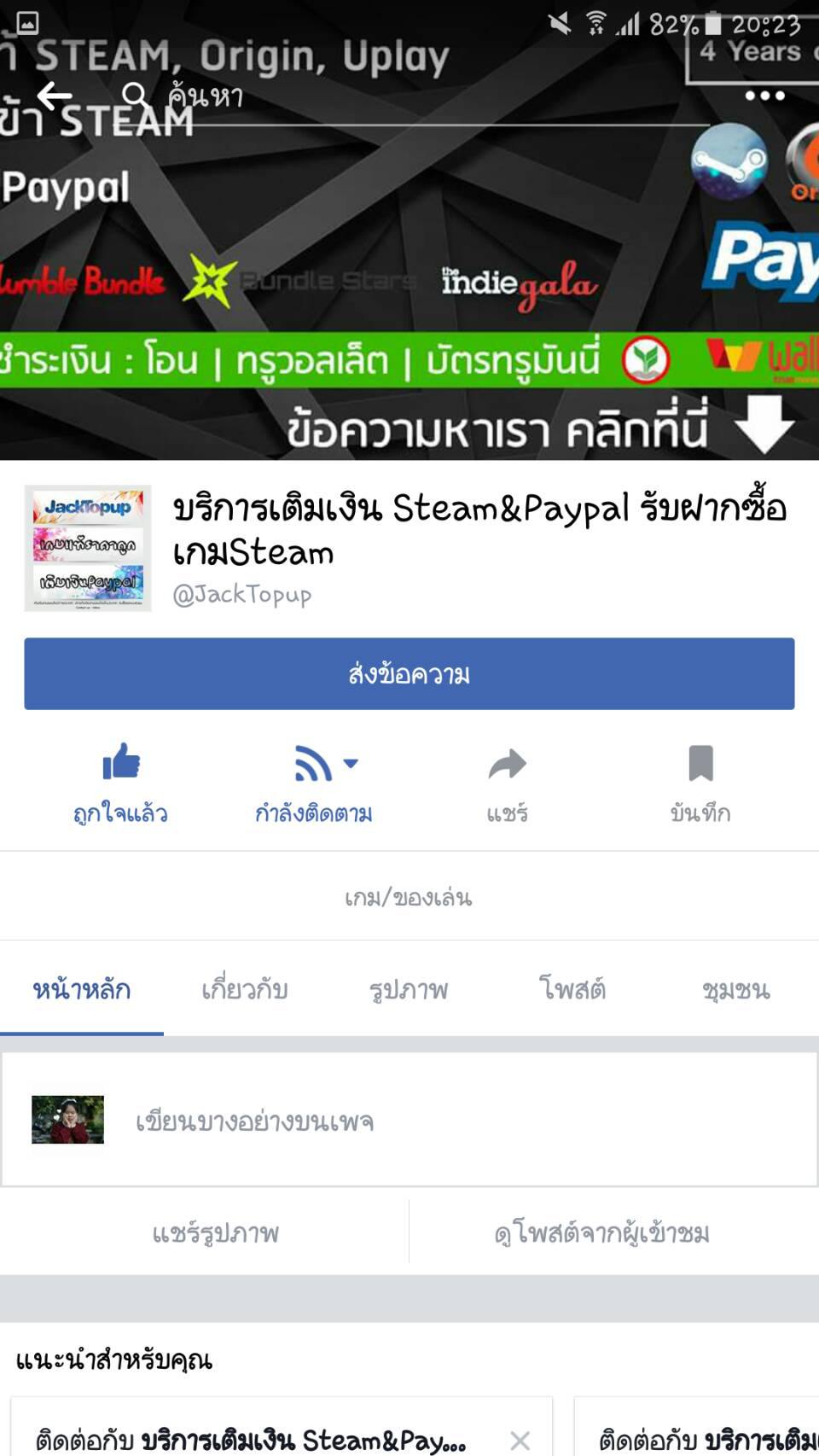Switch to the ชุมชน tab
The height and width of the screenshot is (1456, 819).
click(x=735, y=990)
